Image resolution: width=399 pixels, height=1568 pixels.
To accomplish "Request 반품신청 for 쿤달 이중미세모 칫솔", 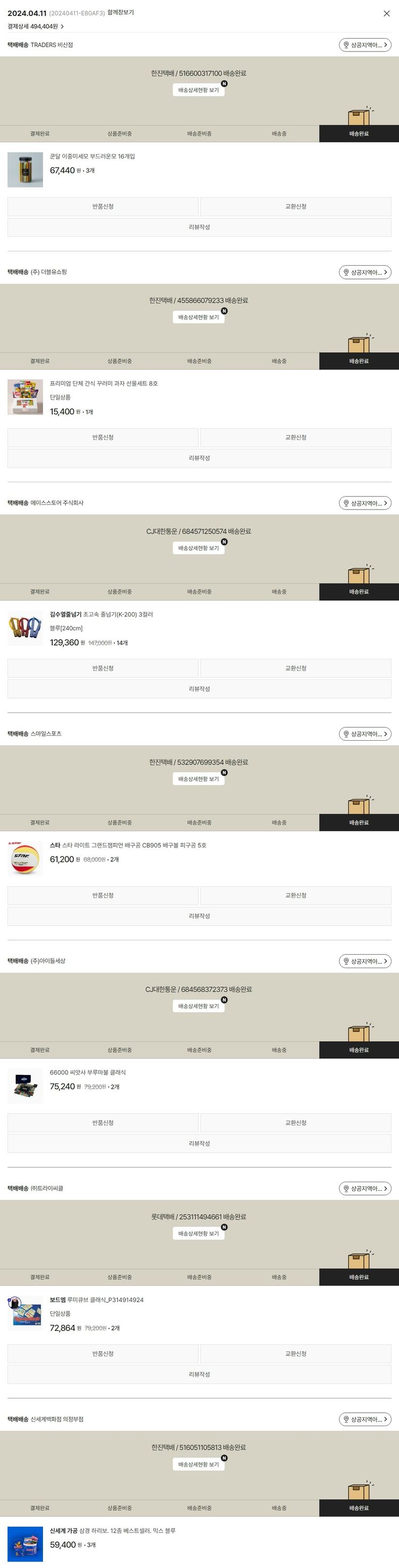I will tap(103, 206).
